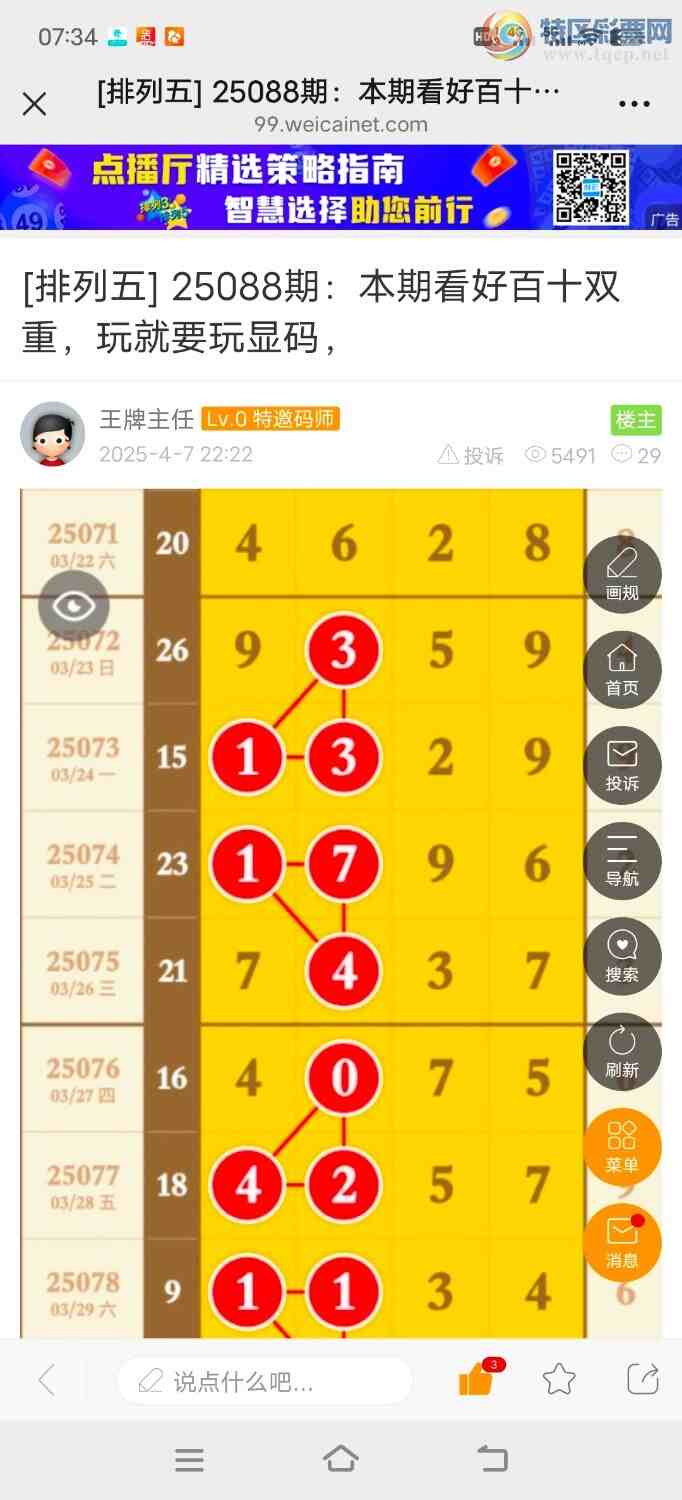Open 王牌主任's profile avatar

pos(52,434)
